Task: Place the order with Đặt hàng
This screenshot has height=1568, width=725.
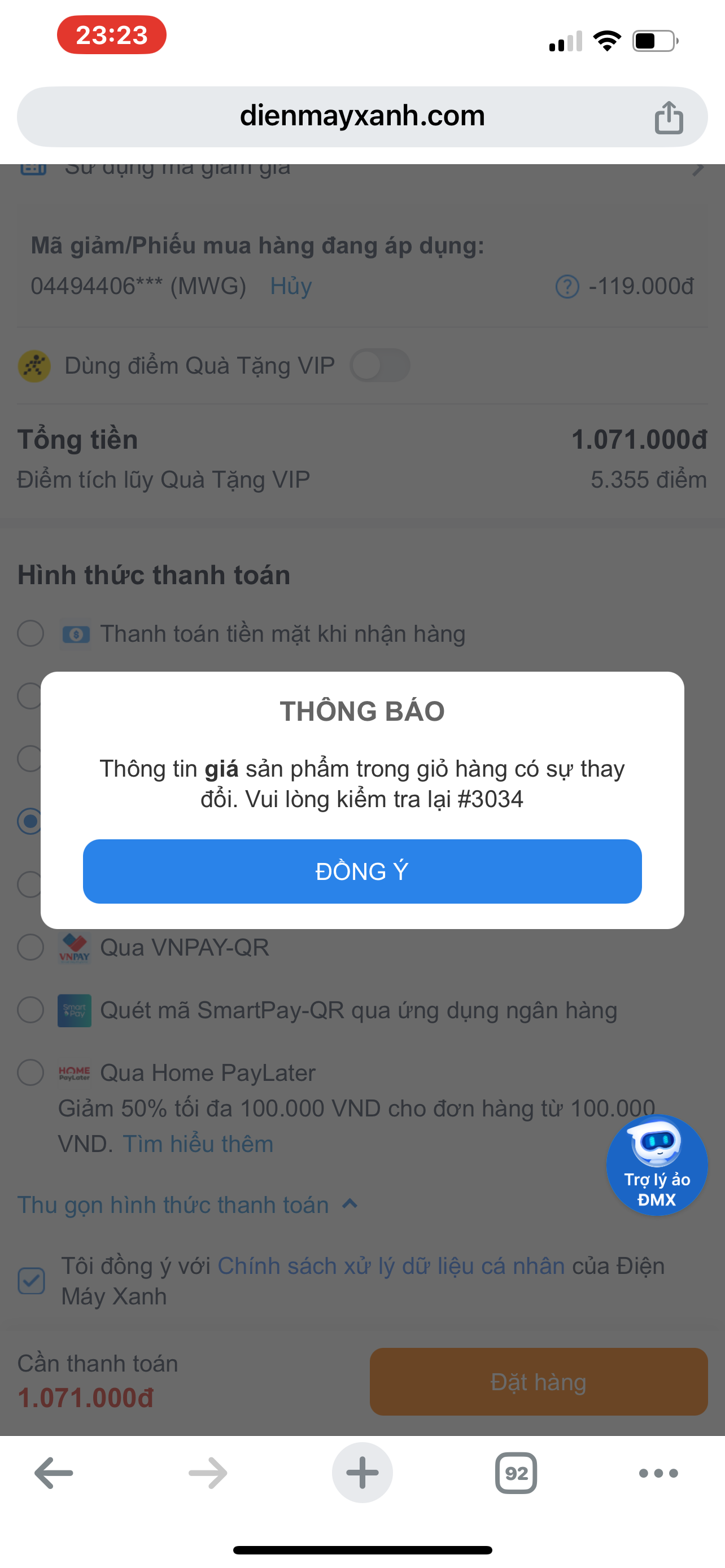Action: (x=538, y=1382)
